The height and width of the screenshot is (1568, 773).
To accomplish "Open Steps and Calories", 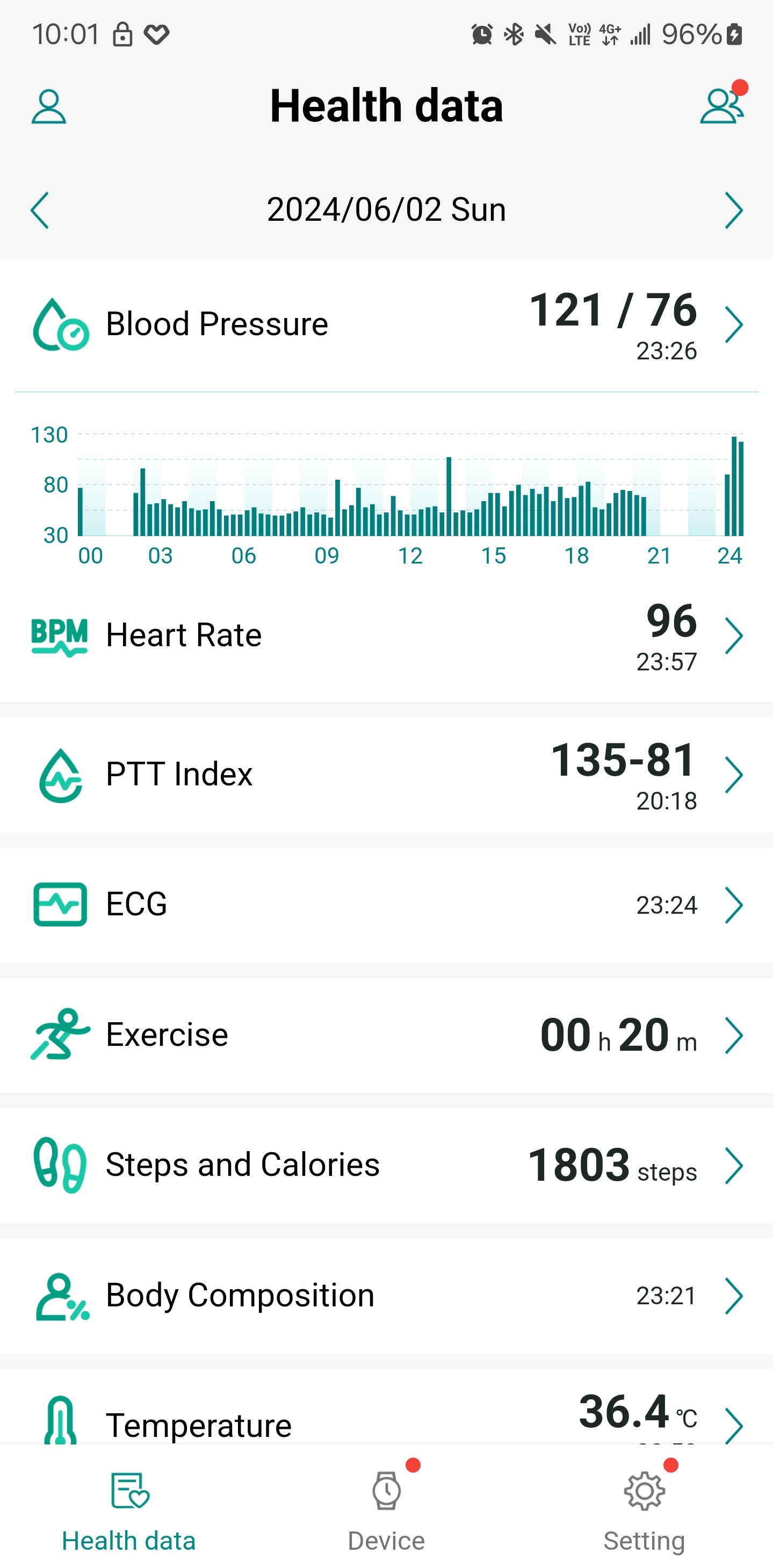I will coord(387,1165).
